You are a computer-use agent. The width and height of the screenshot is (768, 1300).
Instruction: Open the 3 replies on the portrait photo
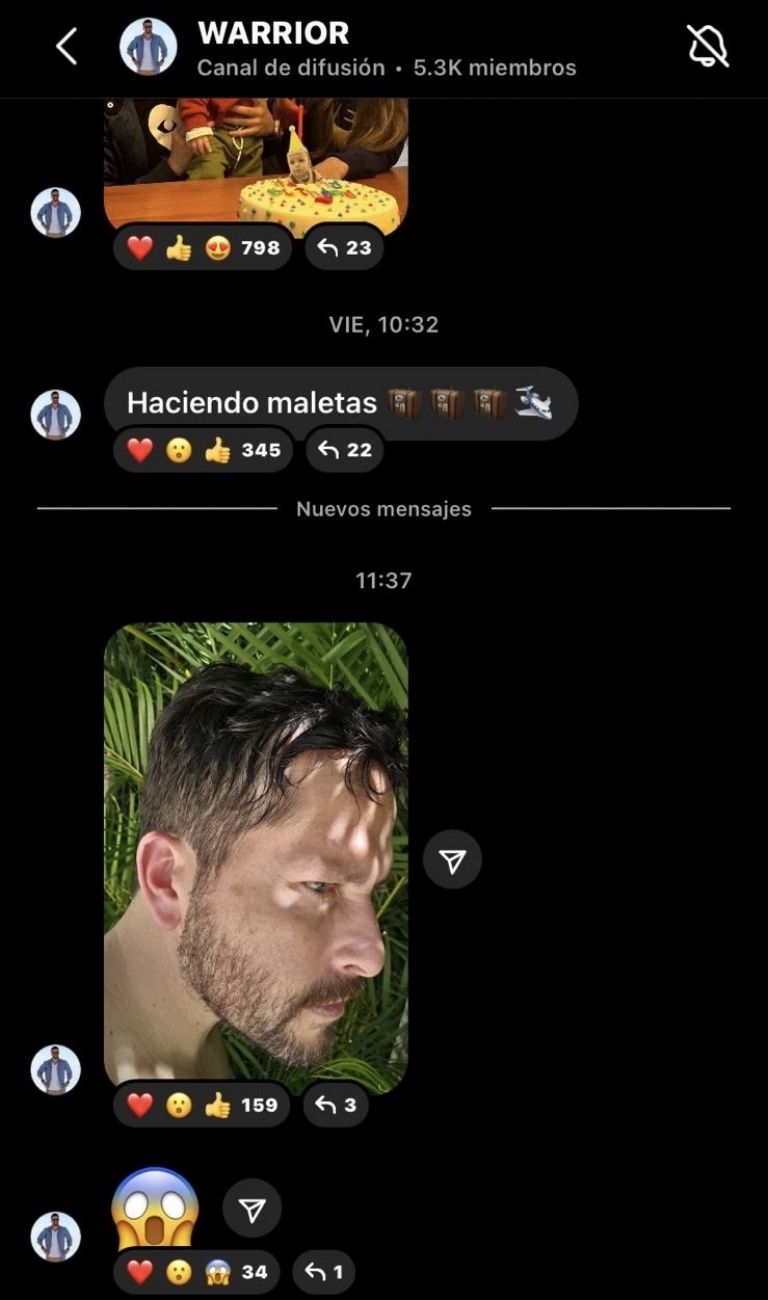click(x=335, y=1106)
